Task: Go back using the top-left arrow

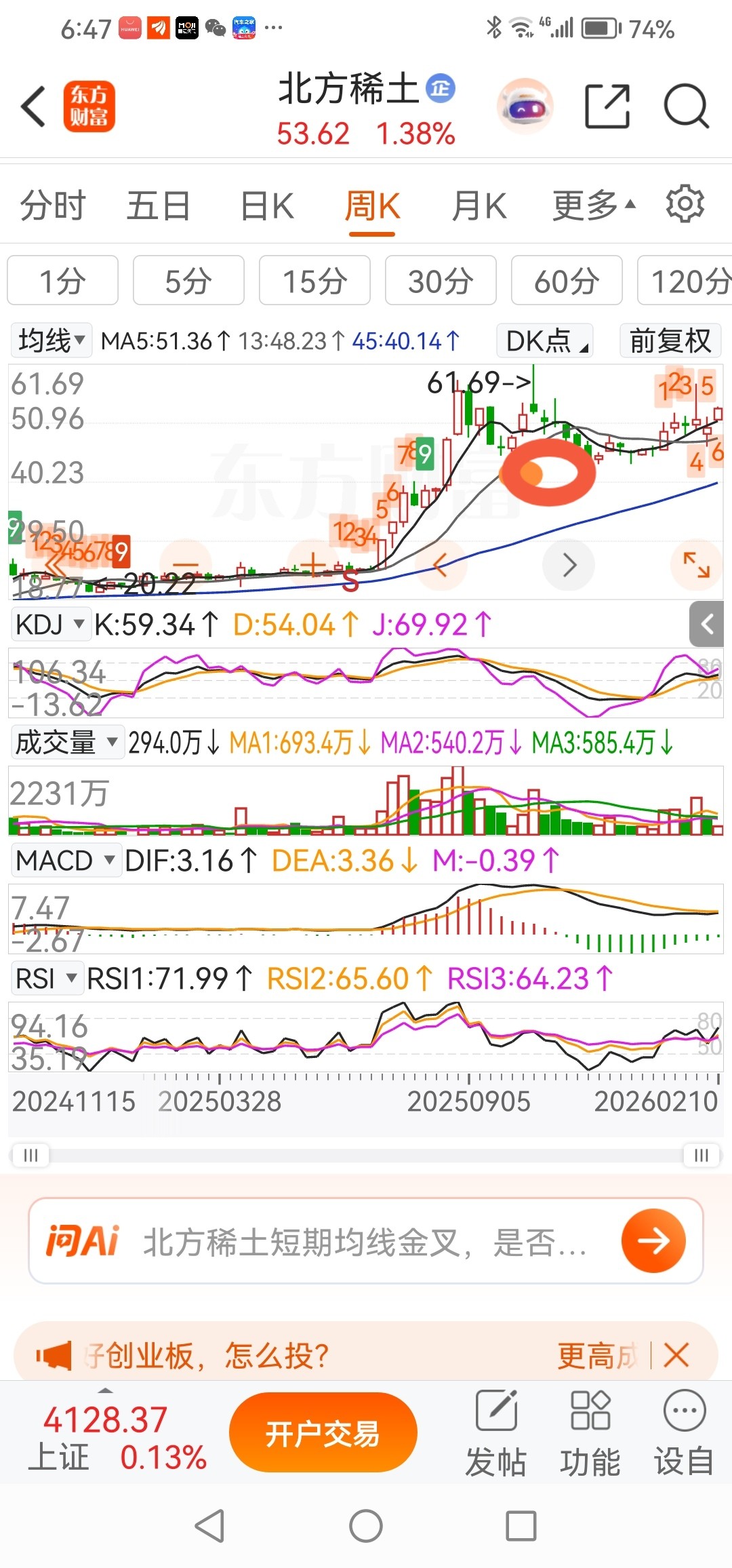Action: tap(33, 106)
